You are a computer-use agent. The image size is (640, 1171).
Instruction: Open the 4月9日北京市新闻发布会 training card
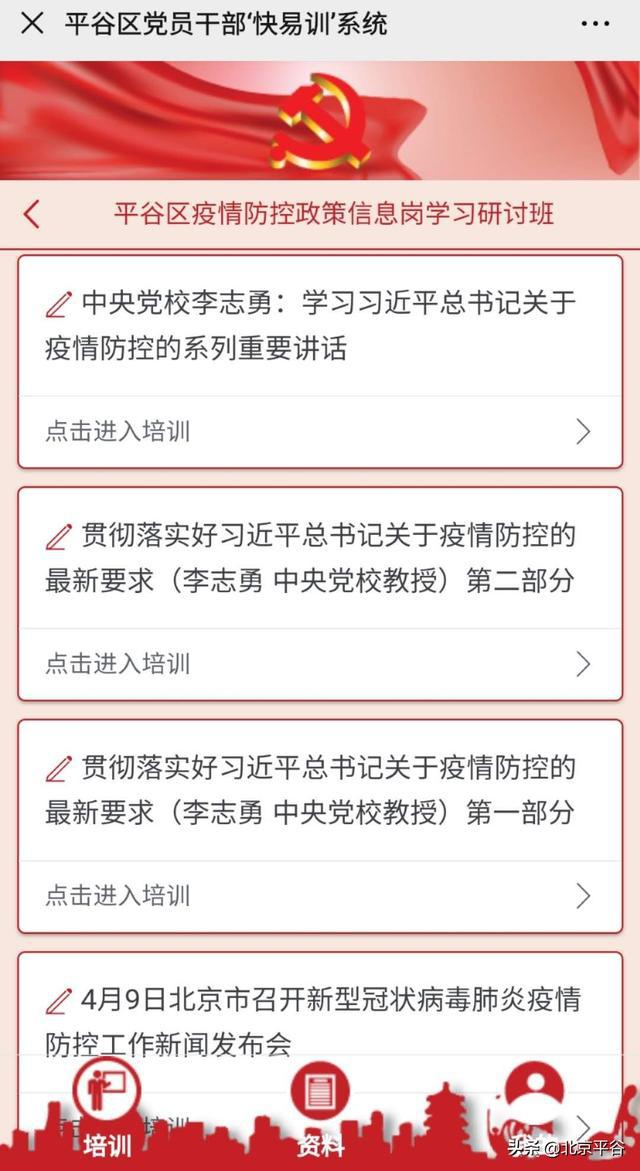pyautogui.click(x=320, y=1020)
